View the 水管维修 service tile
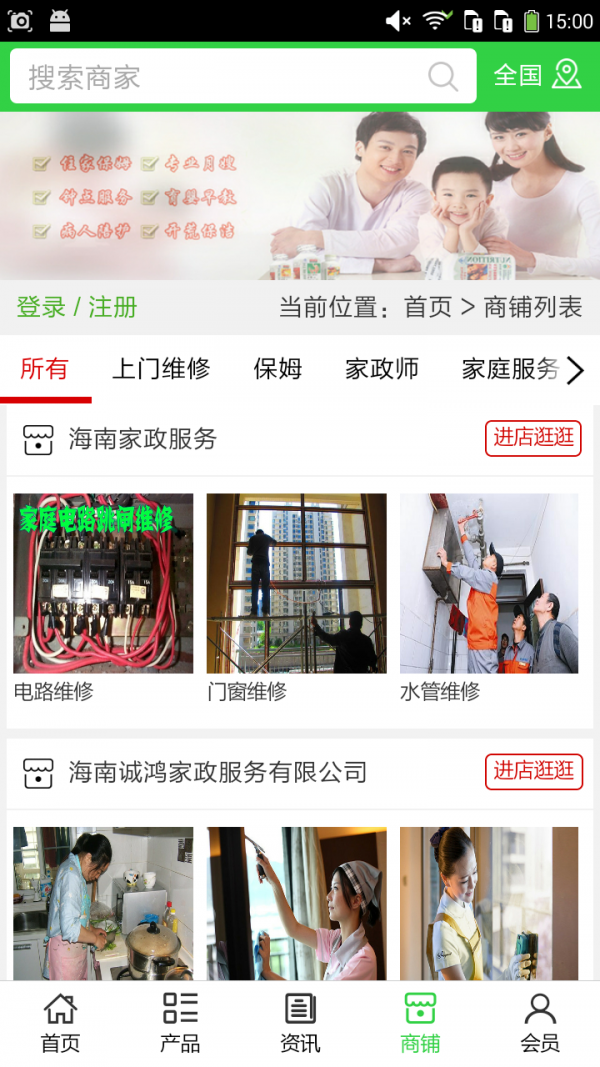 click(489, 584)
